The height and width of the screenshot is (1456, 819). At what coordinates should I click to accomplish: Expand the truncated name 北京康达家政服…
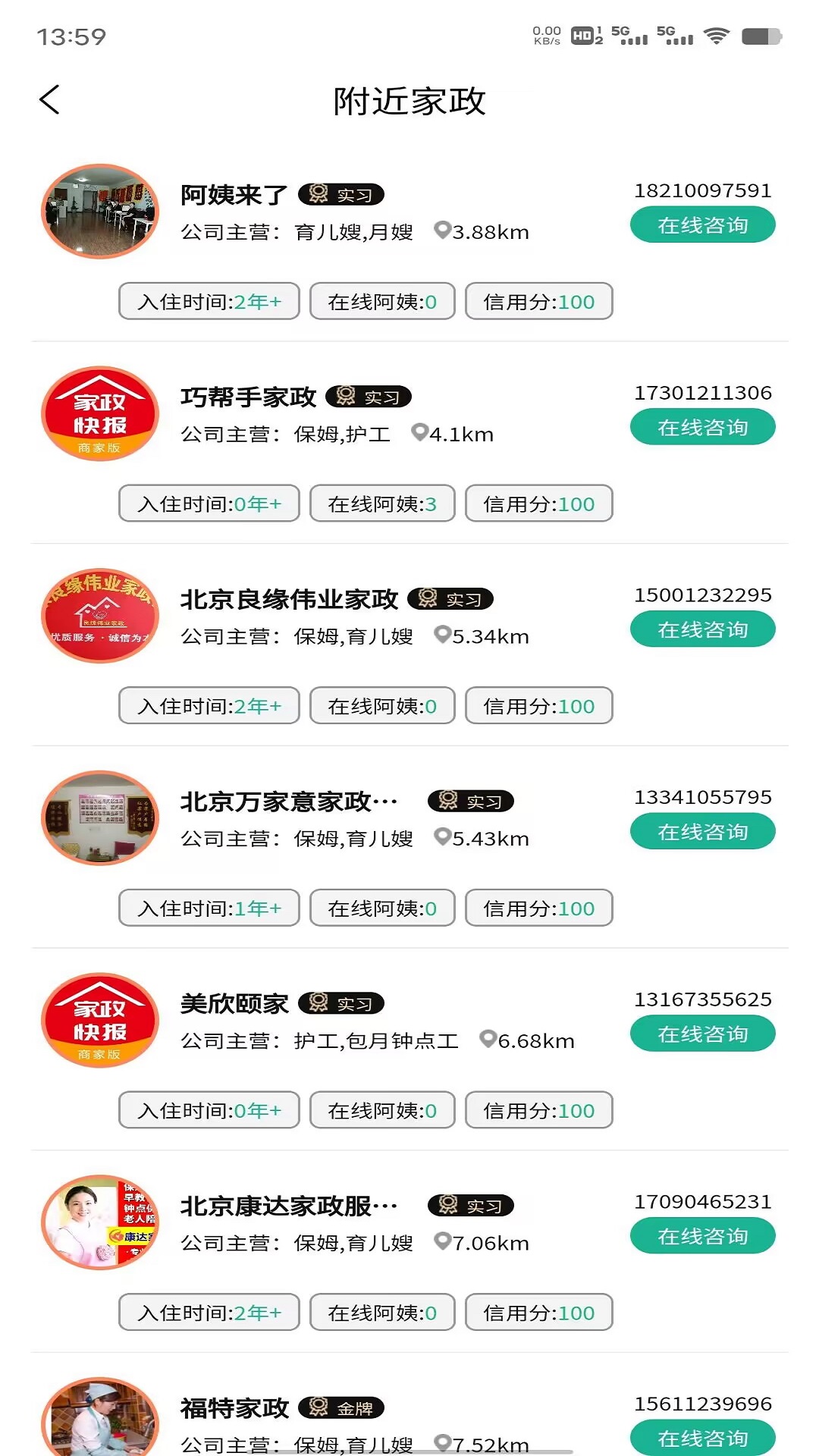pyautogui.click(x=288, y=1206)
